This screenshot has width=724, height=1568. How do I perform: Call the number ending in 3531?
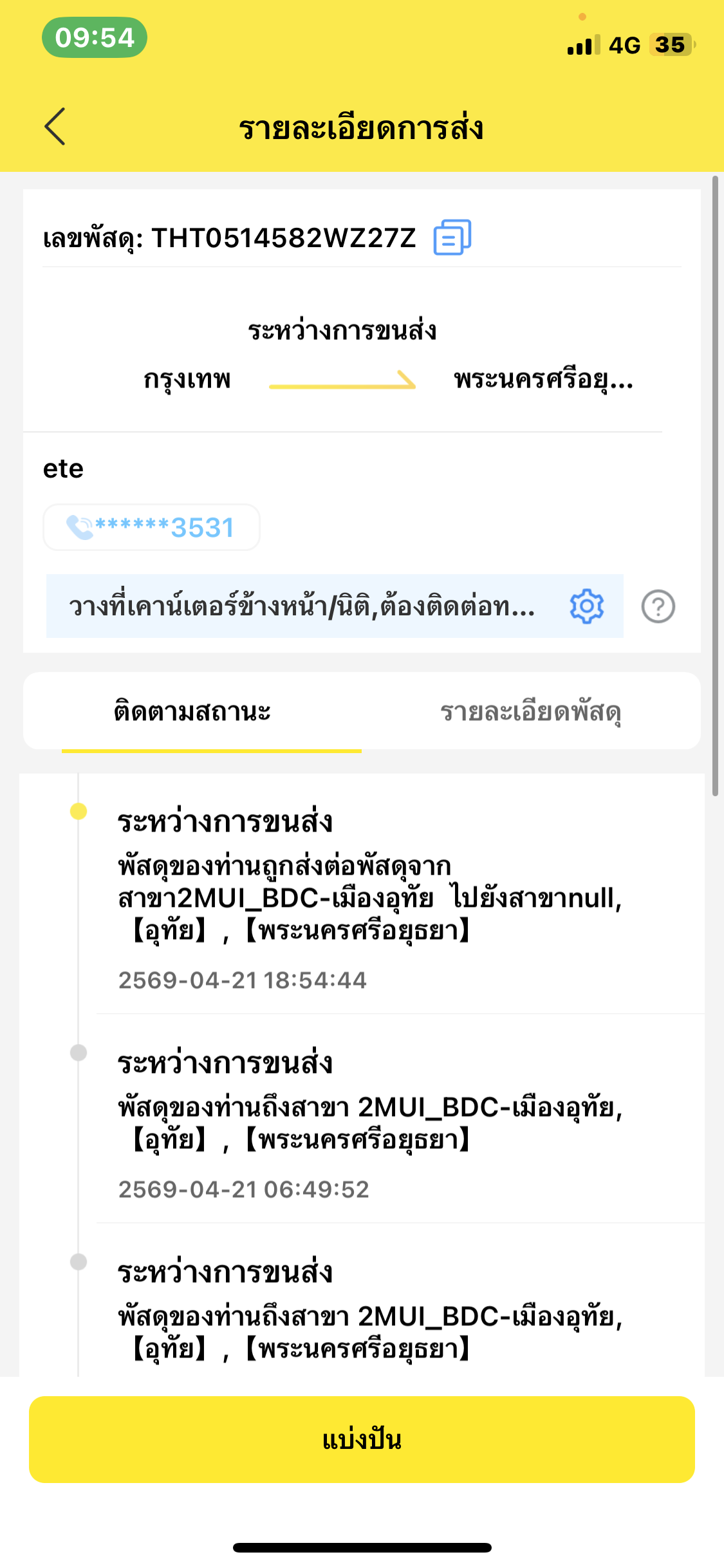pos(152,528)
